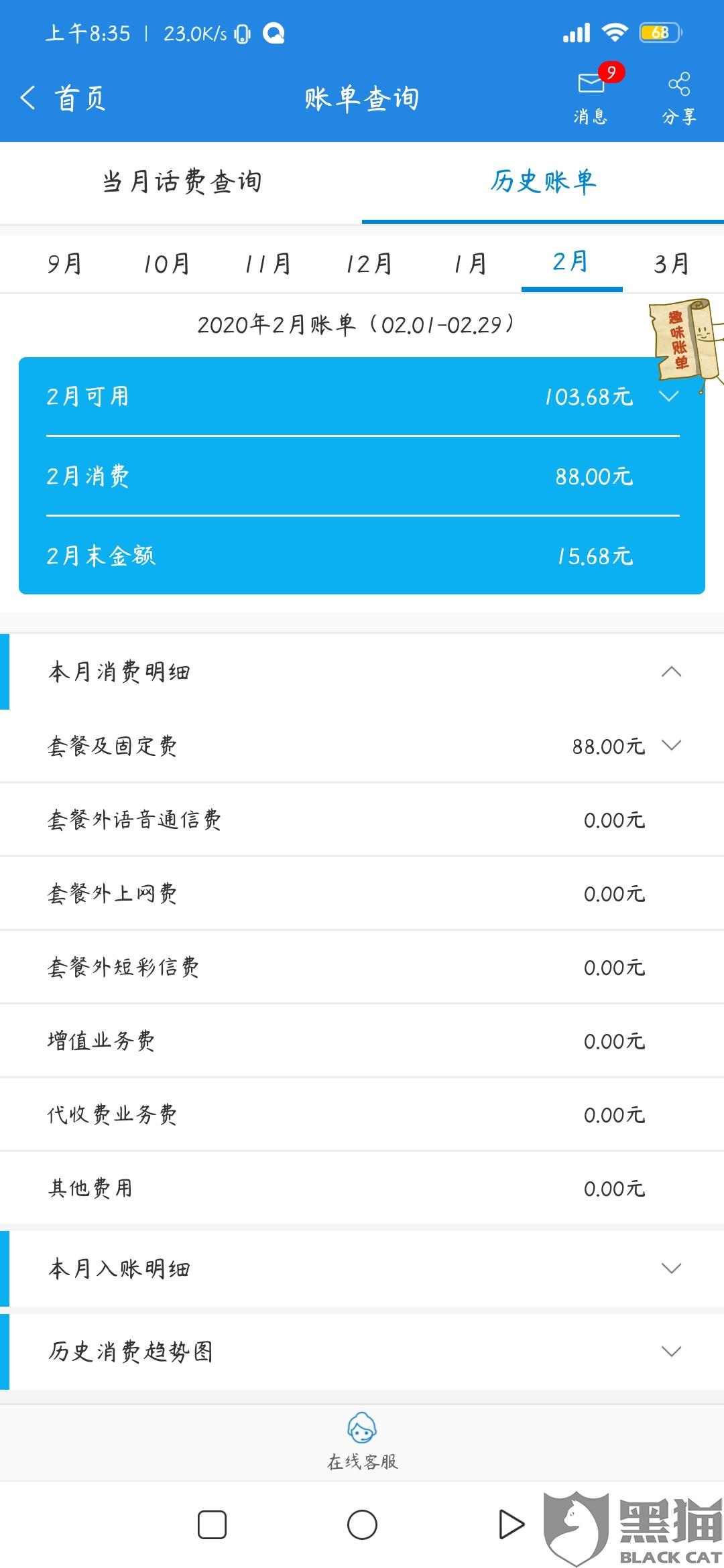Select the 3月 month tab
The width and height of the screenshot is (724, 1568).
[x=672, y=263]
